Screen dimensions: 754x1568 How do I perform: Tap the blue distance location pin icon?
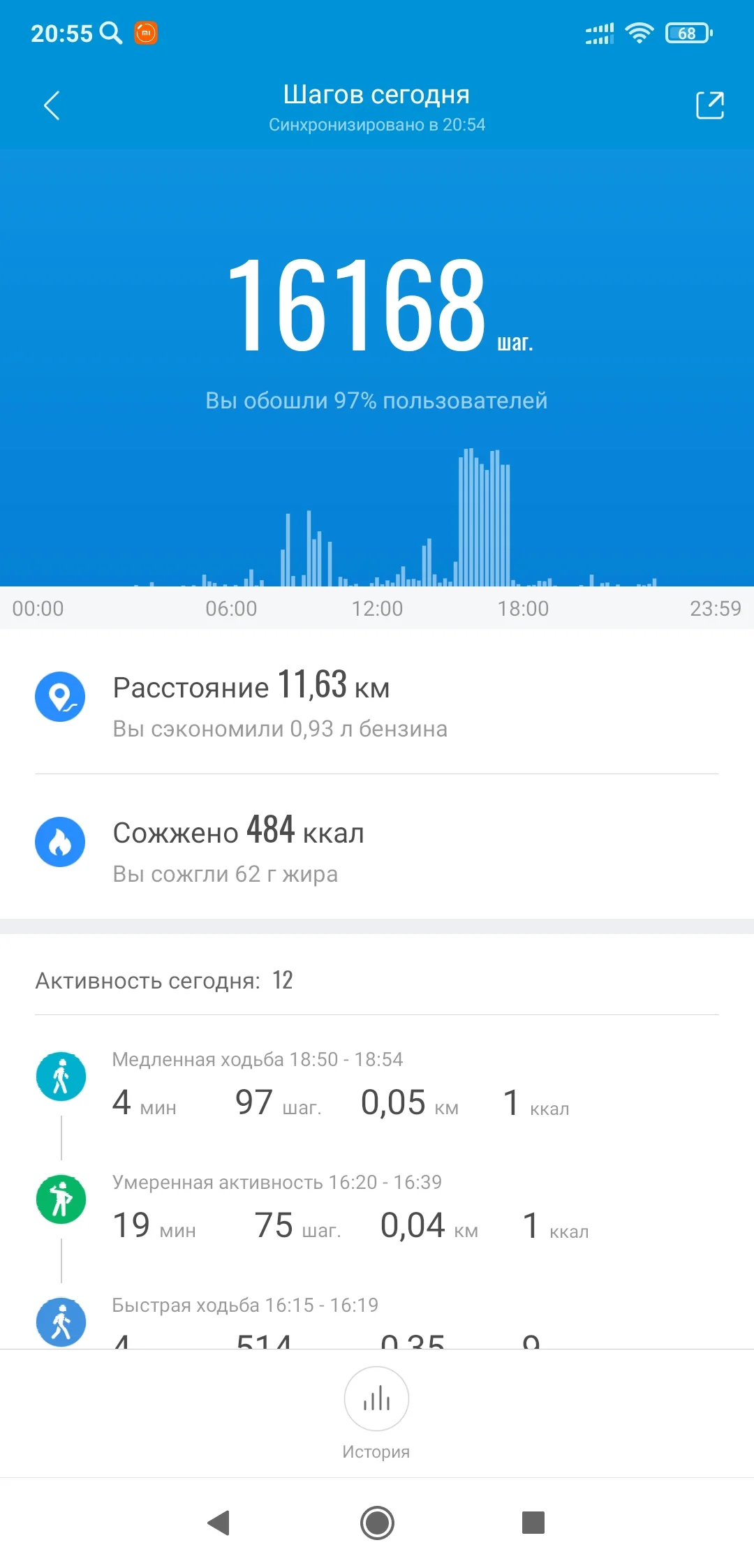point(61,696)
